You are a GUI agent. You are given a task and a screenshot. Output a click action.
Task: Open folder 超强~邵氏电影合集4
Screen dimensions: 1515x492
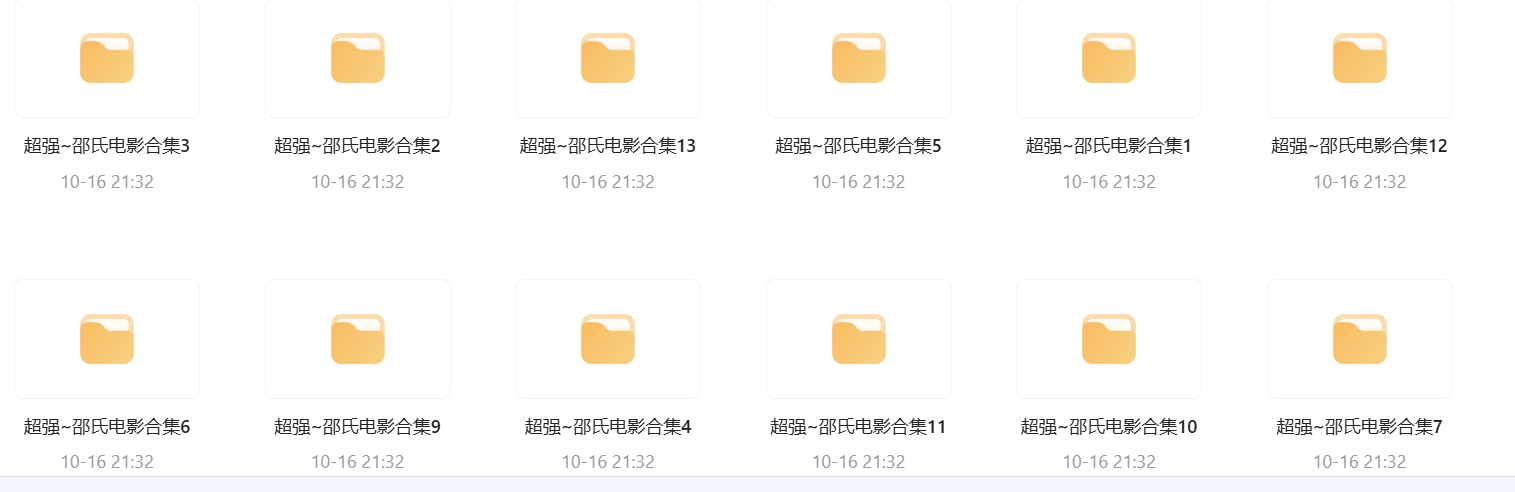(x=608, y=339)
